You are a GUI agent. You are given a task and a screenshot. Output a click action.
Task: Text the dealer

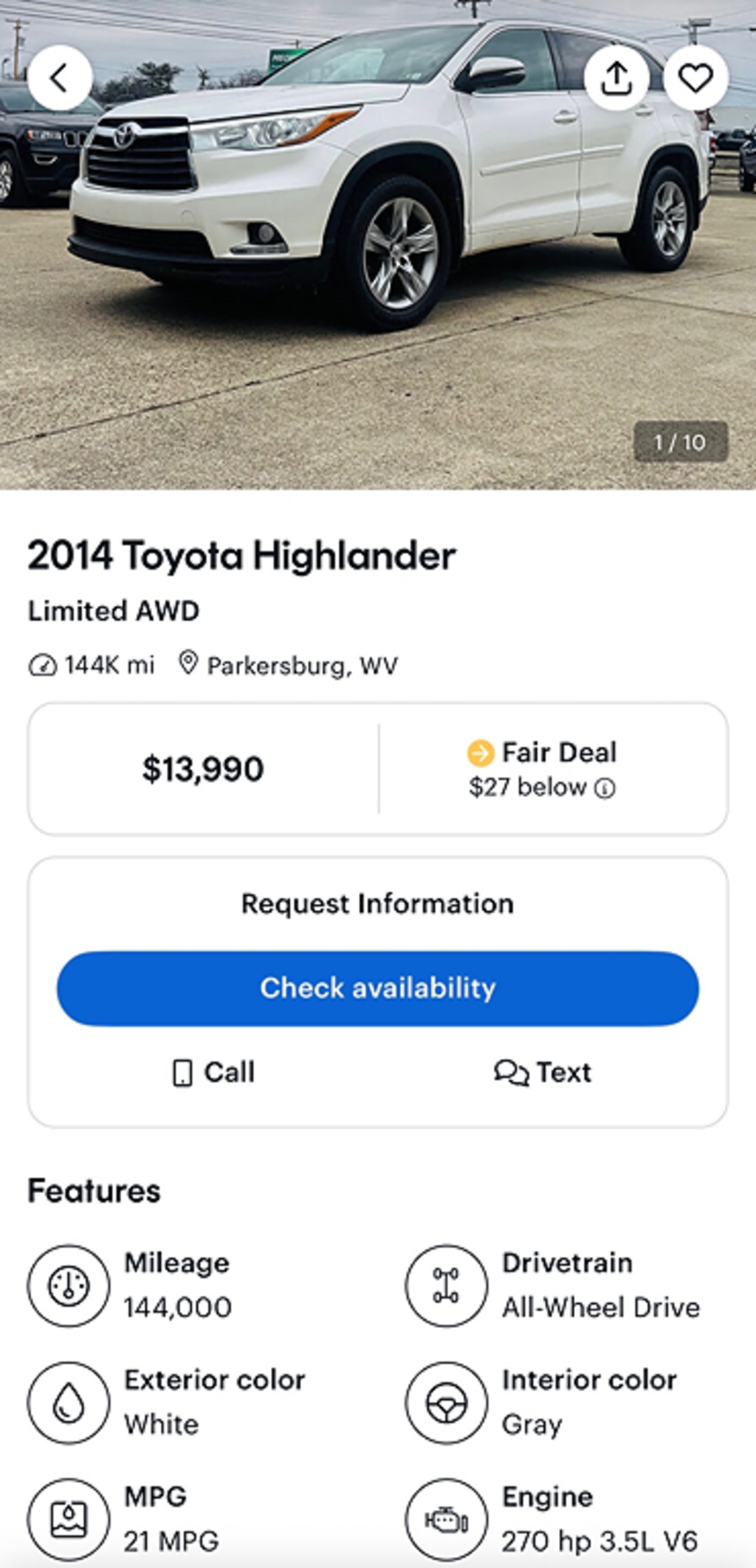click(543, 1072)
